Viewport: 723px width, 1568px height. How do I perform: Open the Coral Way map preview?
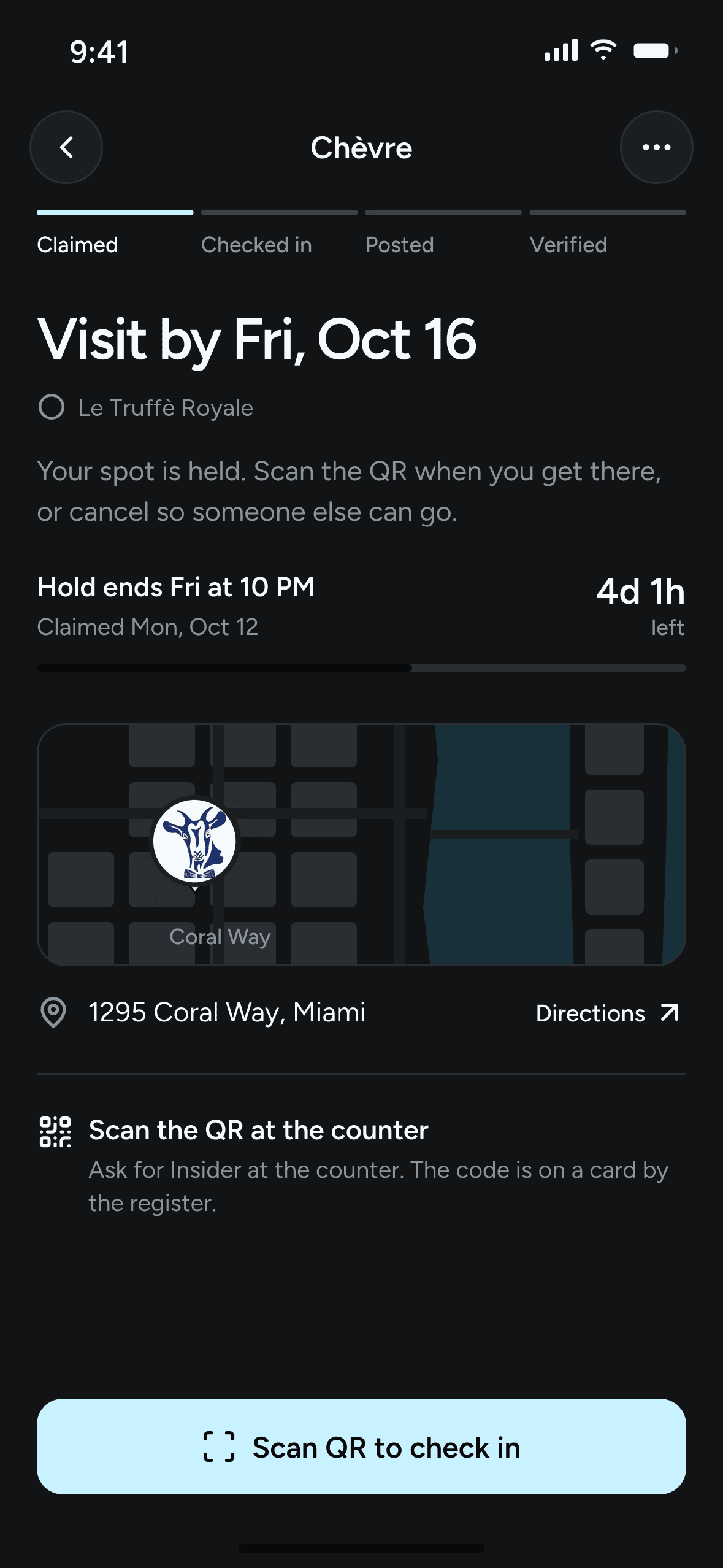[x=361, y=845]
